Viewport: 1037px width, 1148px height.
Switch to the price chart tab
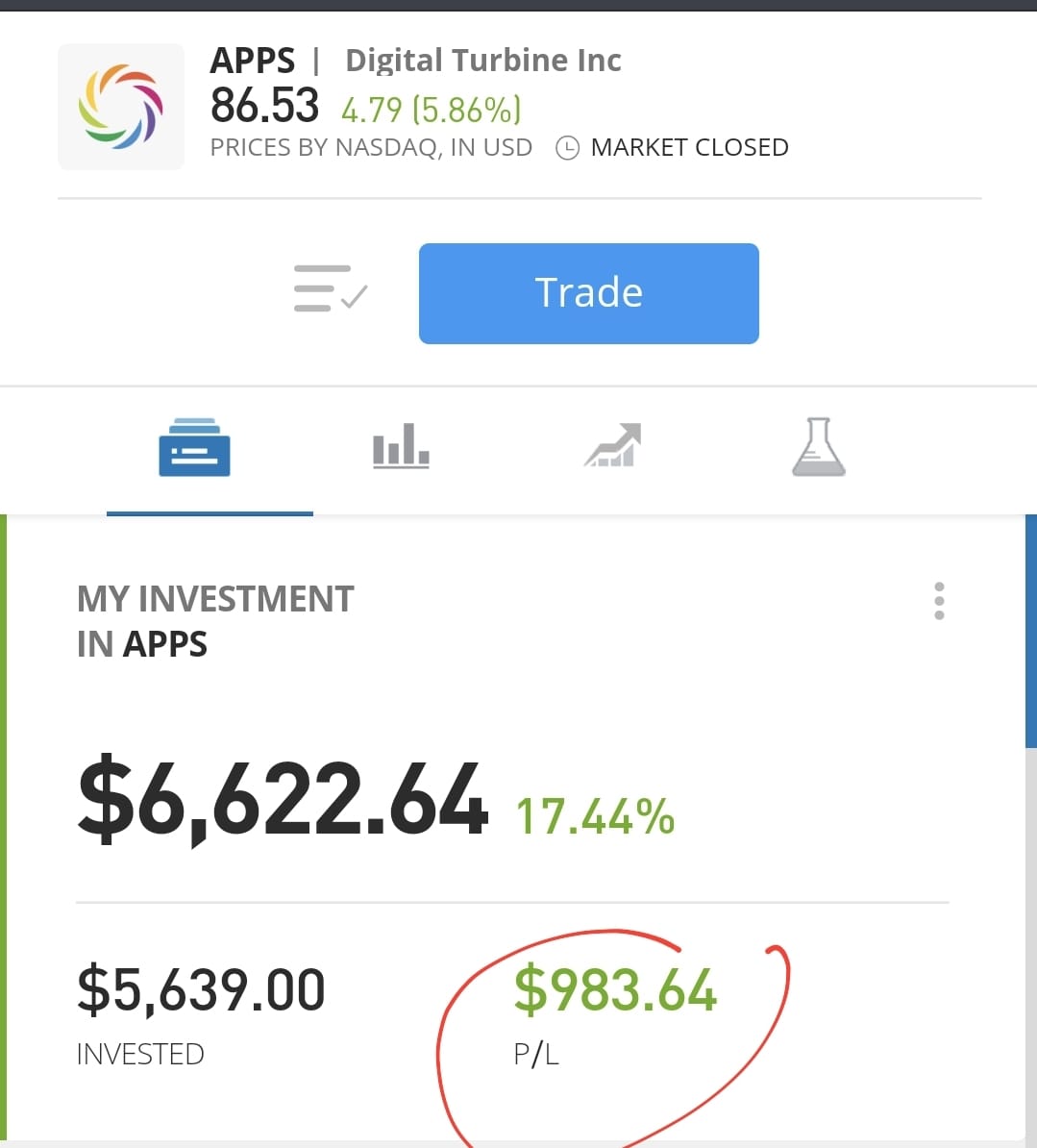coord(612,446)
